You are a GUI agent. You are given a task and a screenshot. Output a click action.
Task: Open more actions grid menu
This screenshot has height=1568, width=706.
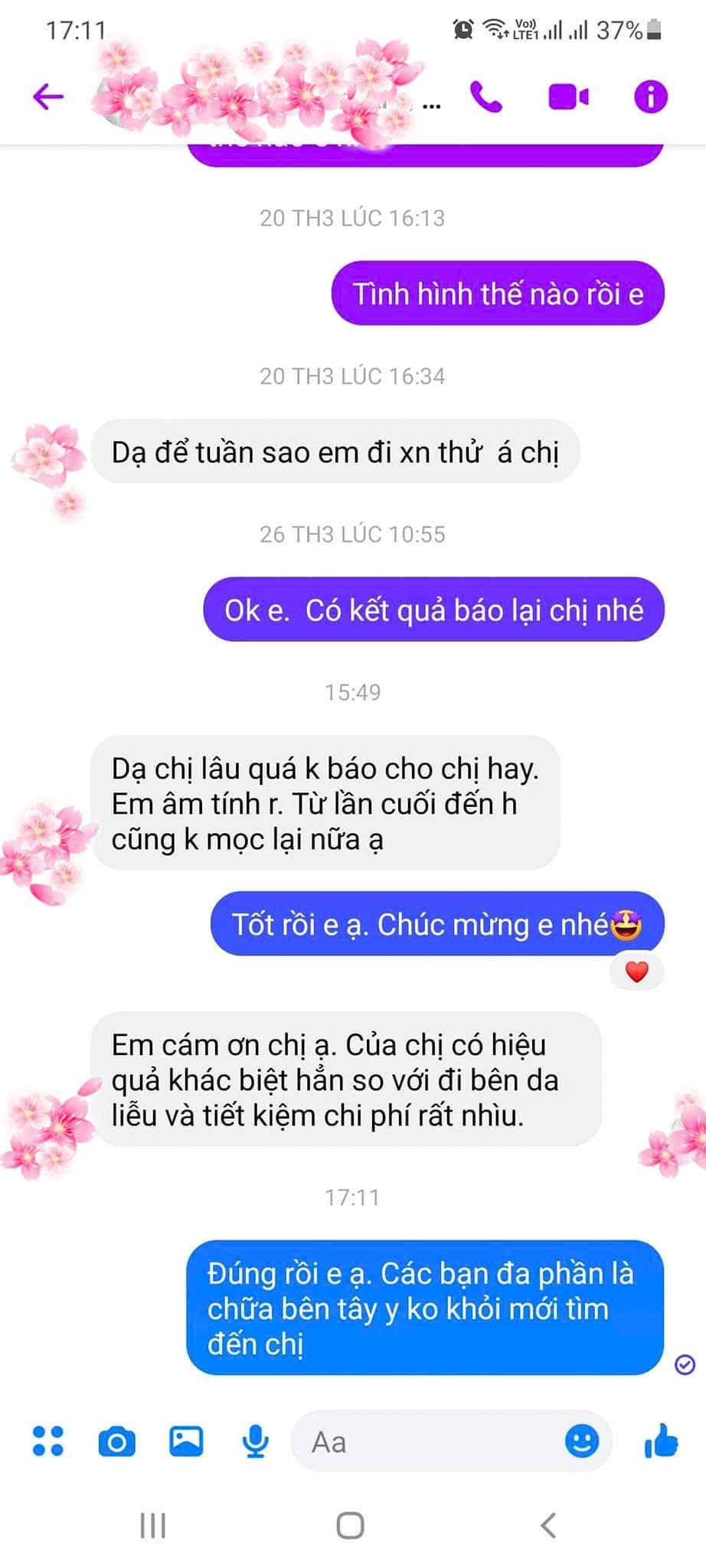click(x=47, y=1442)
